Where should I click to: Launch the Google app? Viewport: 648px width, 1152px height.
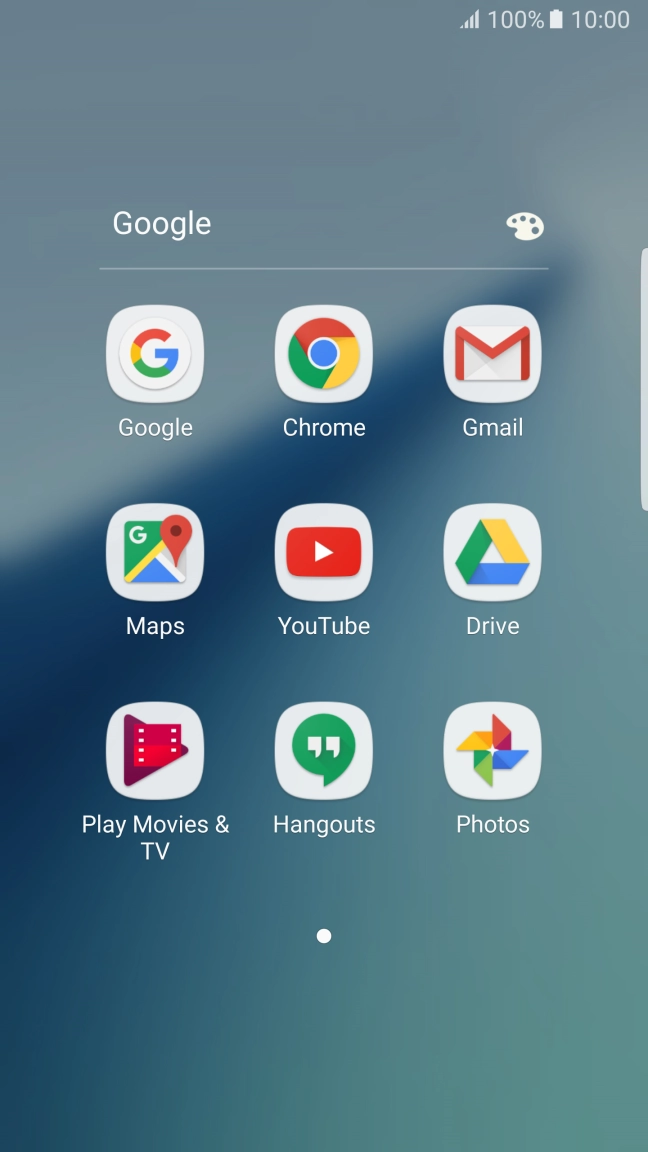[155, 354]
